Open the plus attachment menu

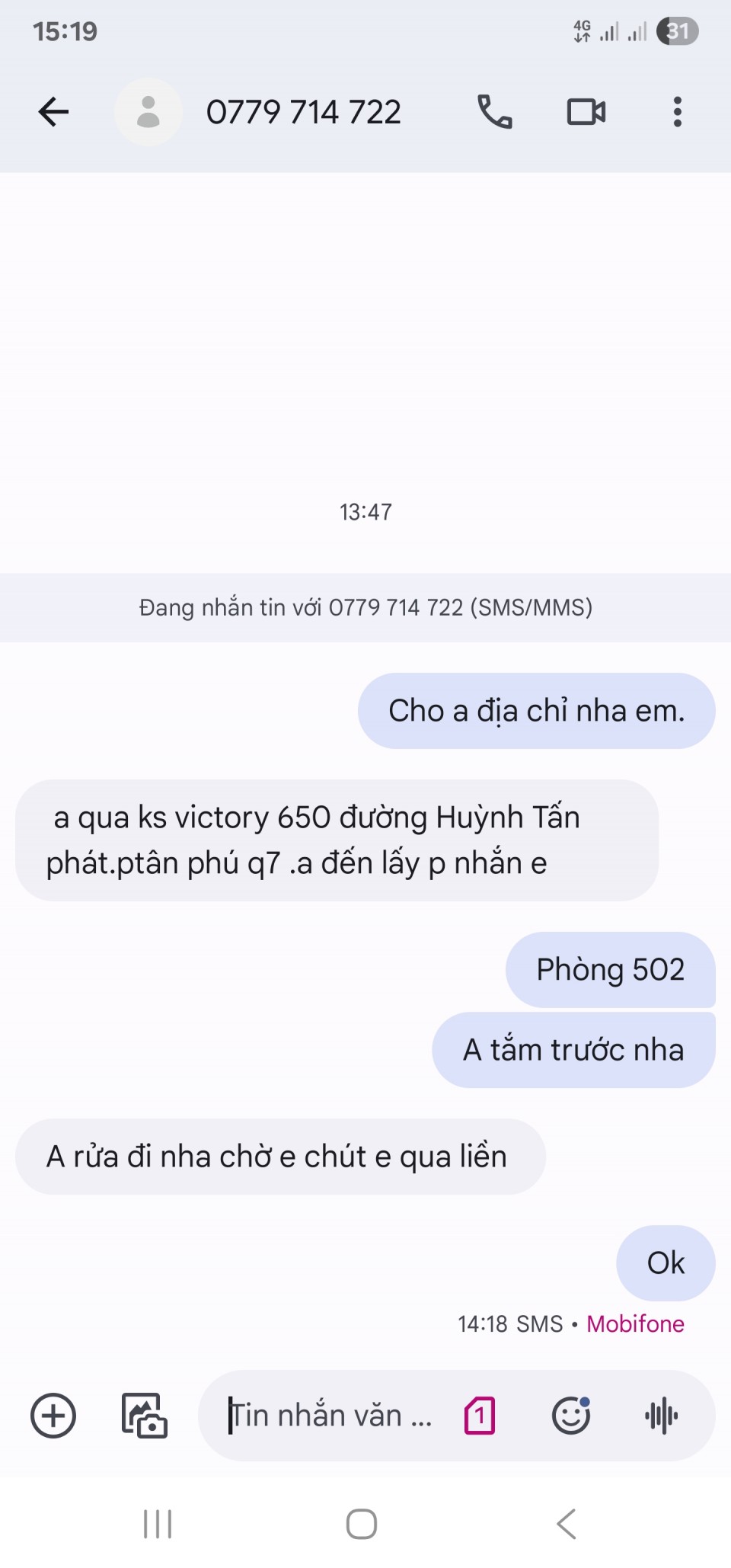click(53, 1416)
